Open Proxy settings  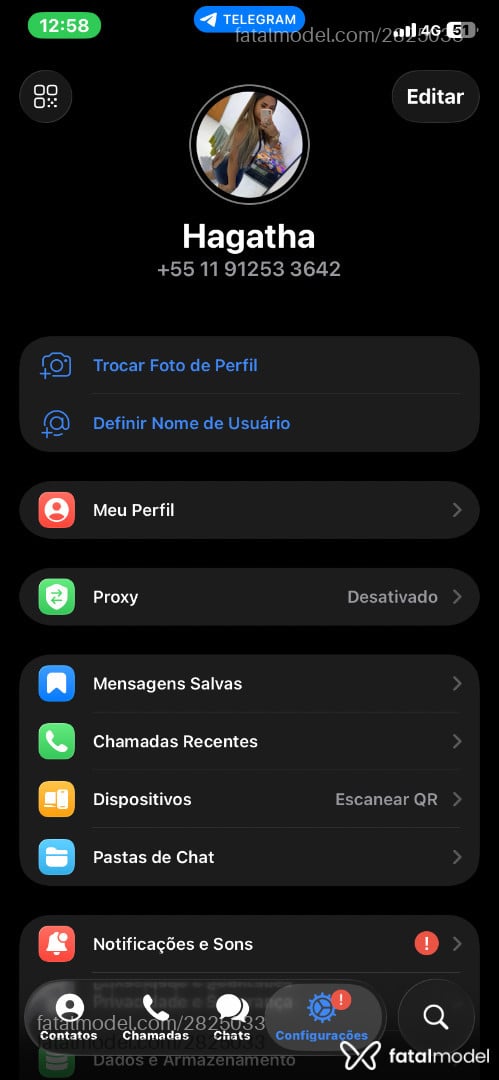tap(250, 596)
